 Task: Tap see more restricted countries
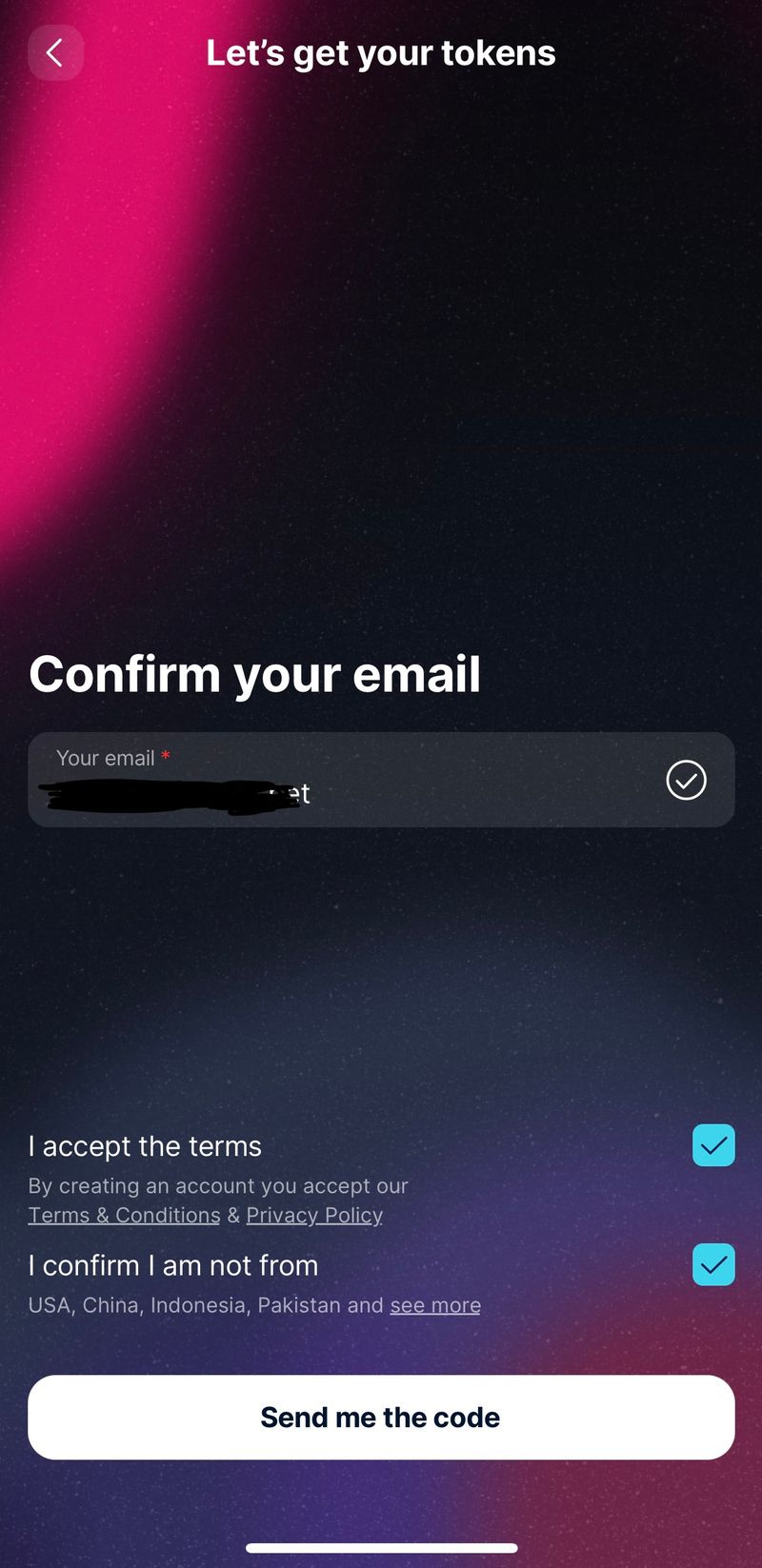pos(435,1304)
